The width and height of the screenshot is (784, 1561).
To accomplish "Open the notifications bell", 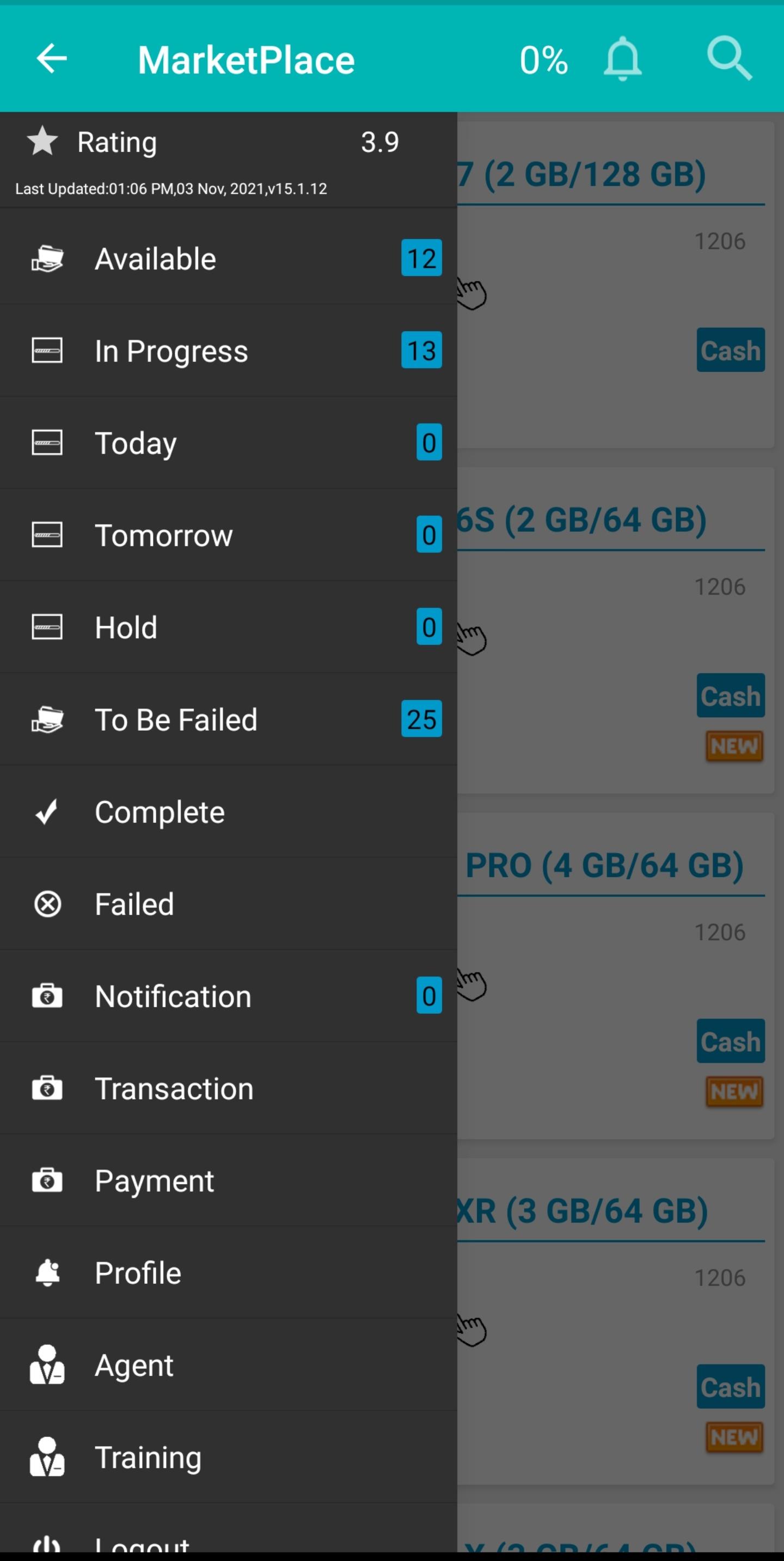I will click(622, 59).
